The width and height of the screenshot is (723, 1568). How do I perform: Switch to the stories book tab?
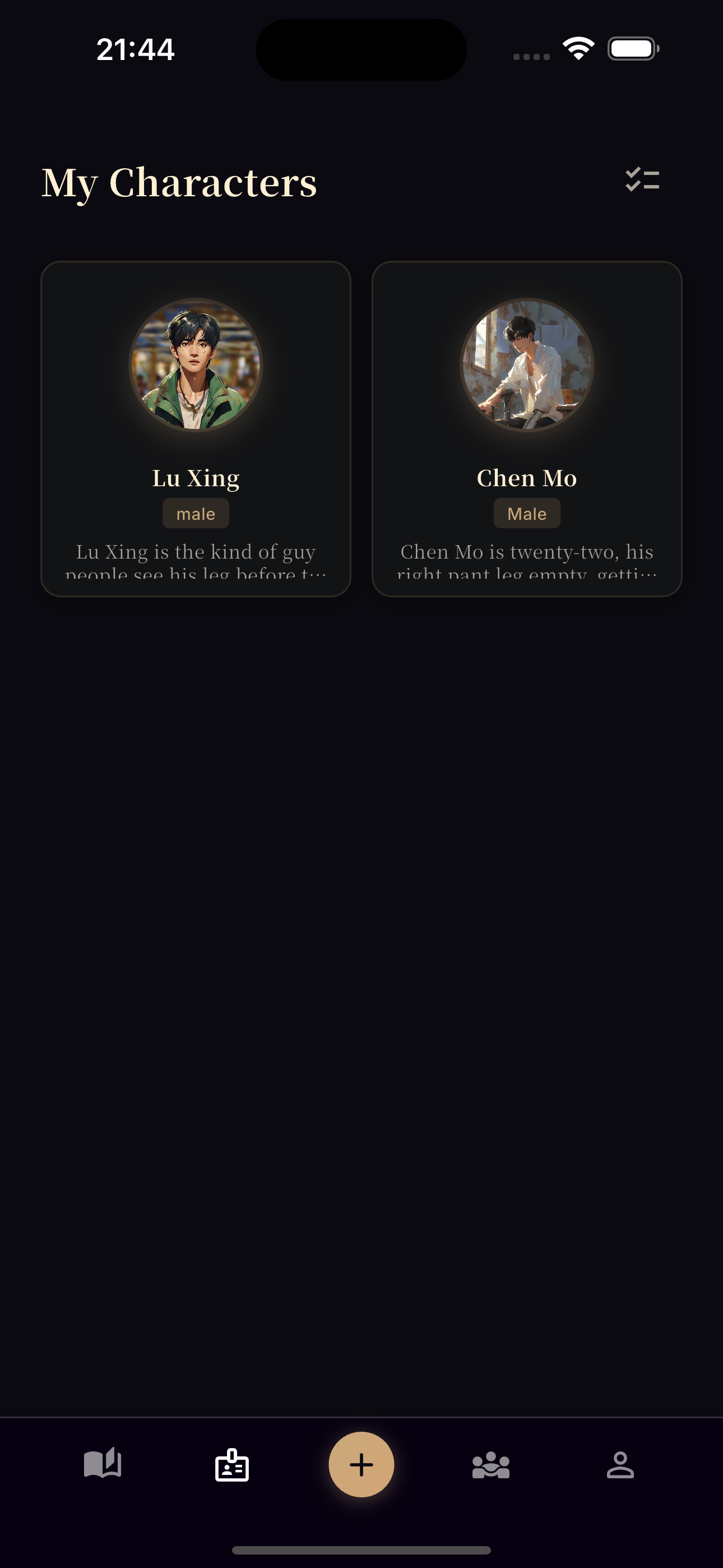(102, 1464)
